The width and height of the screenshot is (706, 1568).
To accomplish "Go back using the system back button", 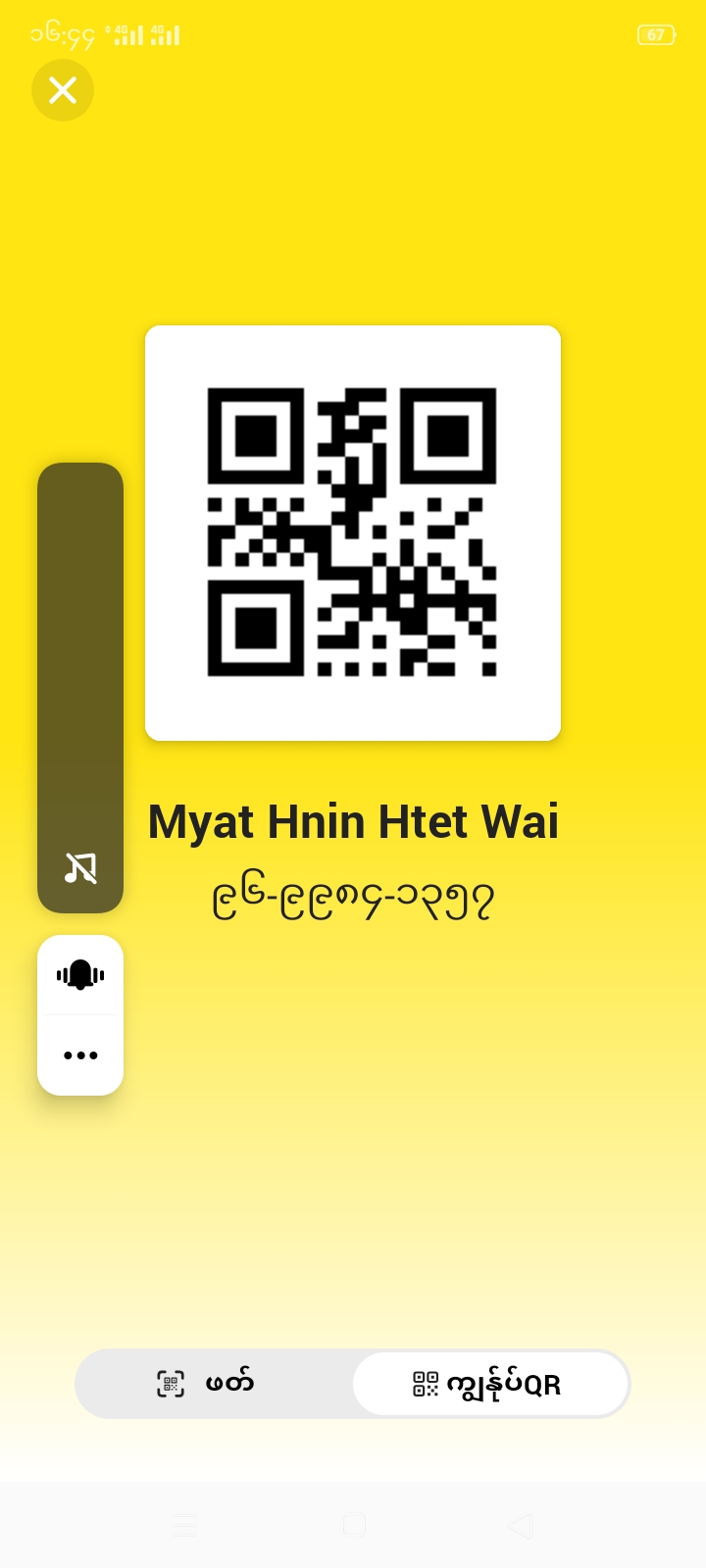I will 521,1525.
